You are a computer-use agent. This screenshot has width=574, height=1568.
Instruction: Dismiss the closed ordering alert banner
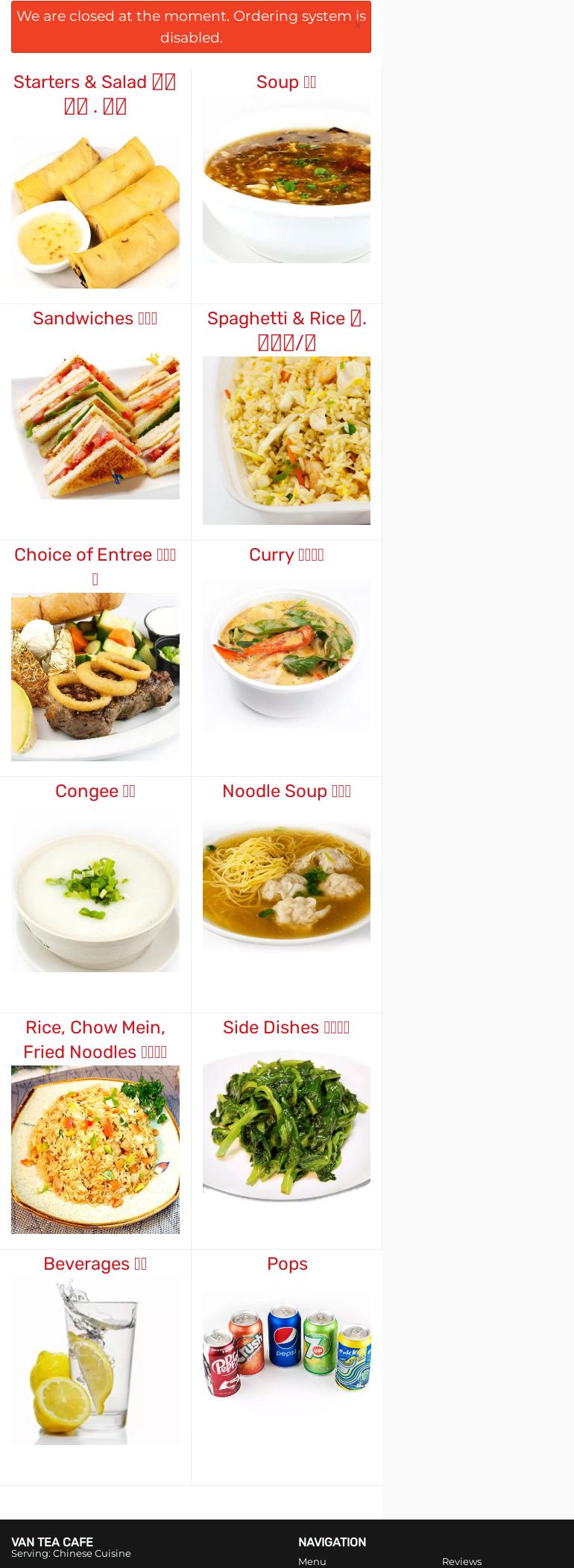358,25
